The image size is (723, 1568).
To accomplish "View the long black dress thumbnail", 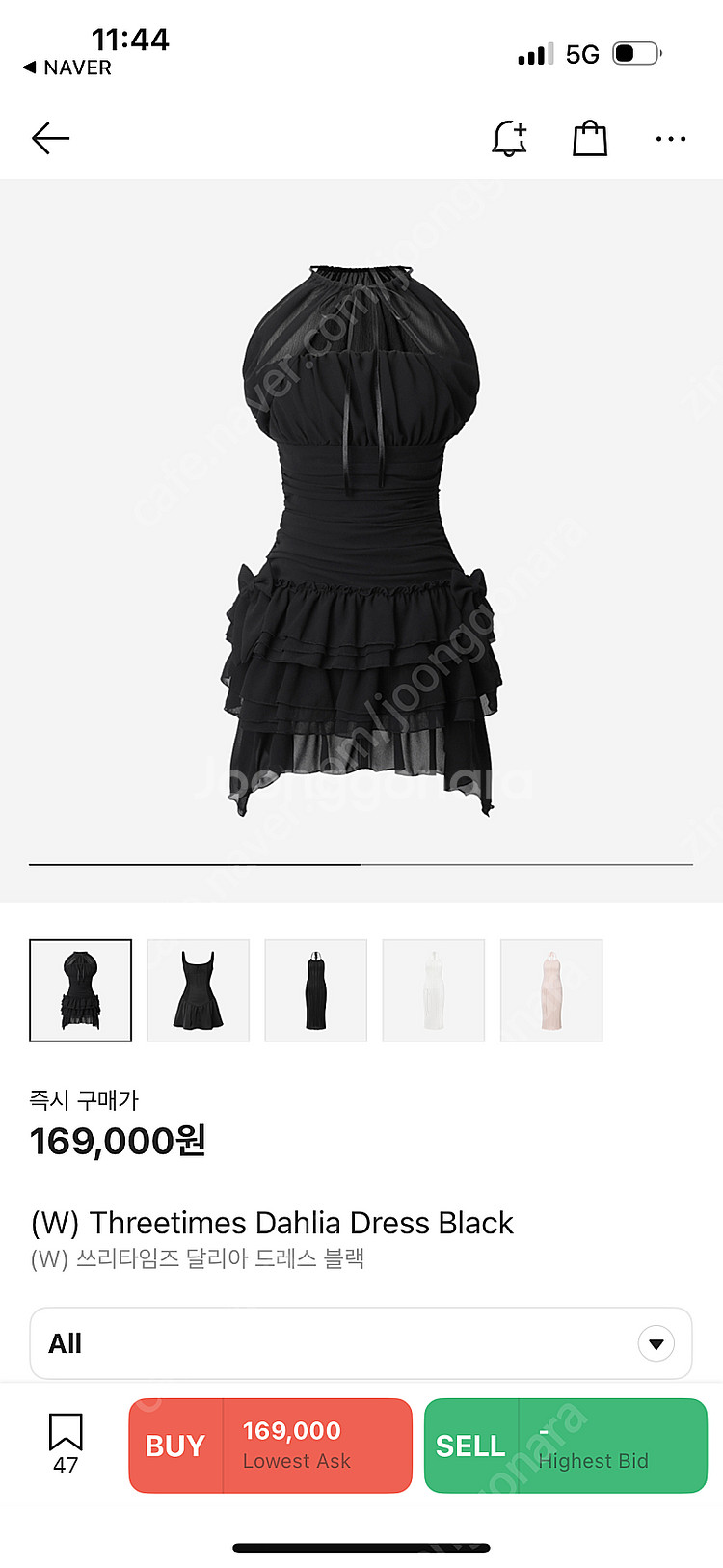I will (x=316, y=990).
